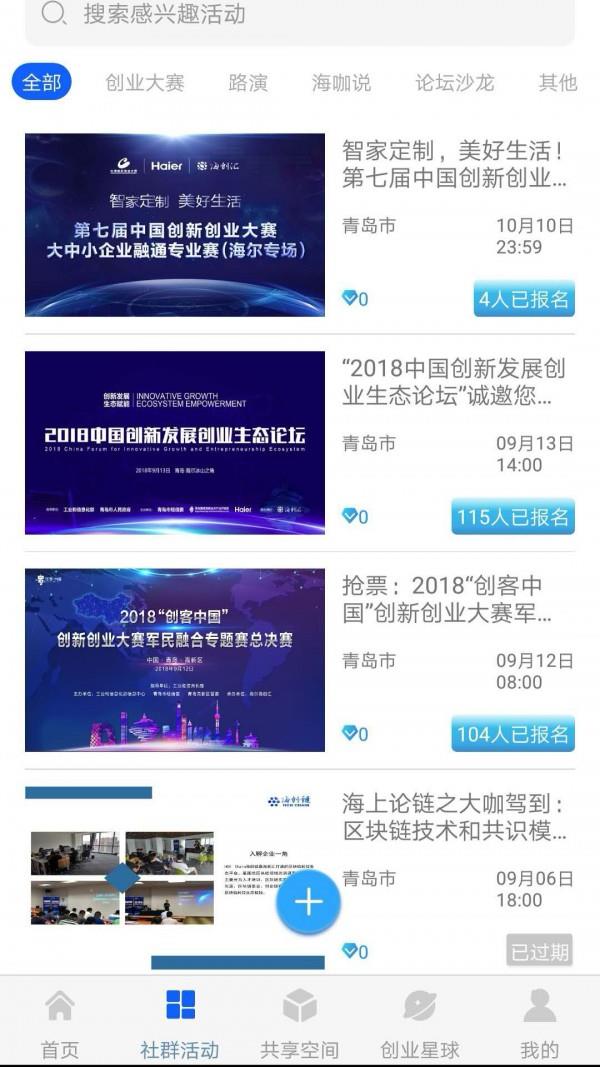Tap the 104人已报名 button
The height and width of the screenshot is (1067, 600).
[513, 734]
